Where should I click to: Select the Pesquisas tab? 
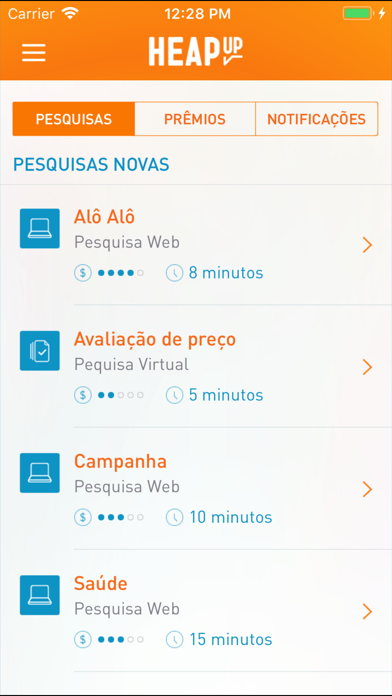(x=74, y=119)
